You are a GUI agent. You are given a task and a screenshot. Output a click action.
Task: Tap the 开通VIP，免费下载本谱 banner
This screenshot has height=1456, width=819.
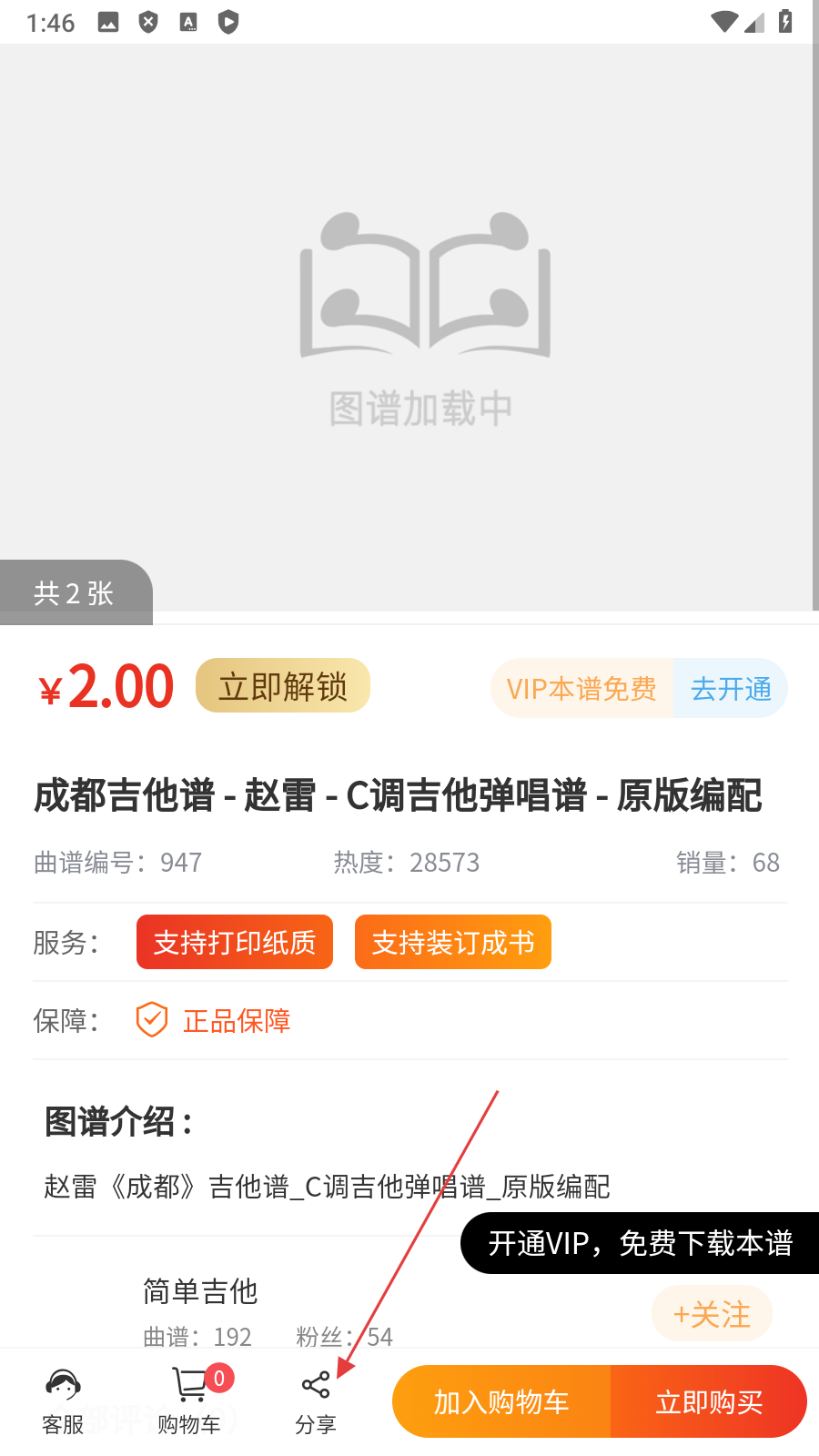point(640,1243)
